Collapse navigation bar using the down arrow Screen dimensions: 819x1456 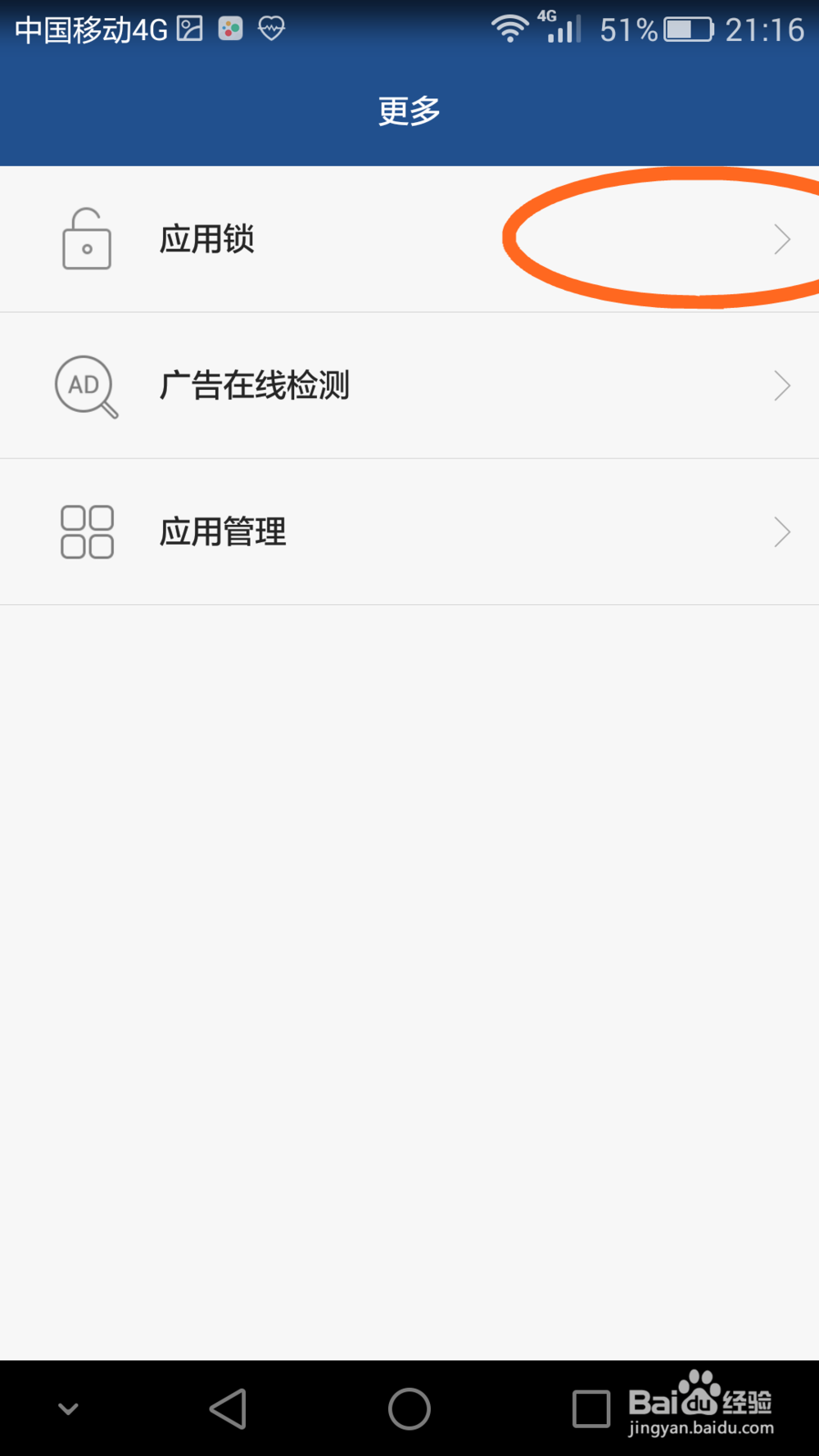[x=68, y=1409]
